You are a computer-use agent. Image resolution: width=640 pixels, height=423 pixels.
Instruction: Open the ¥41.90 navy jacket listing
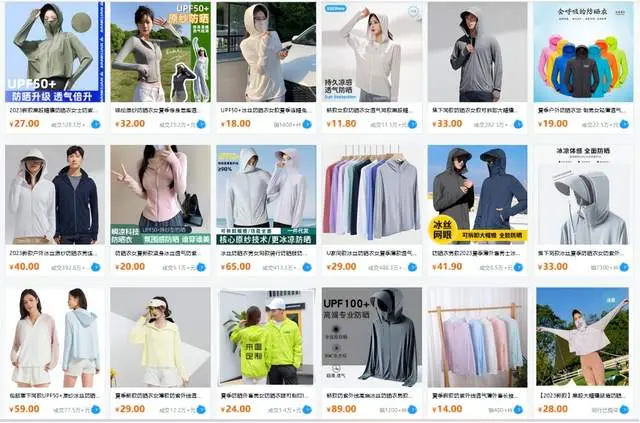476,194
